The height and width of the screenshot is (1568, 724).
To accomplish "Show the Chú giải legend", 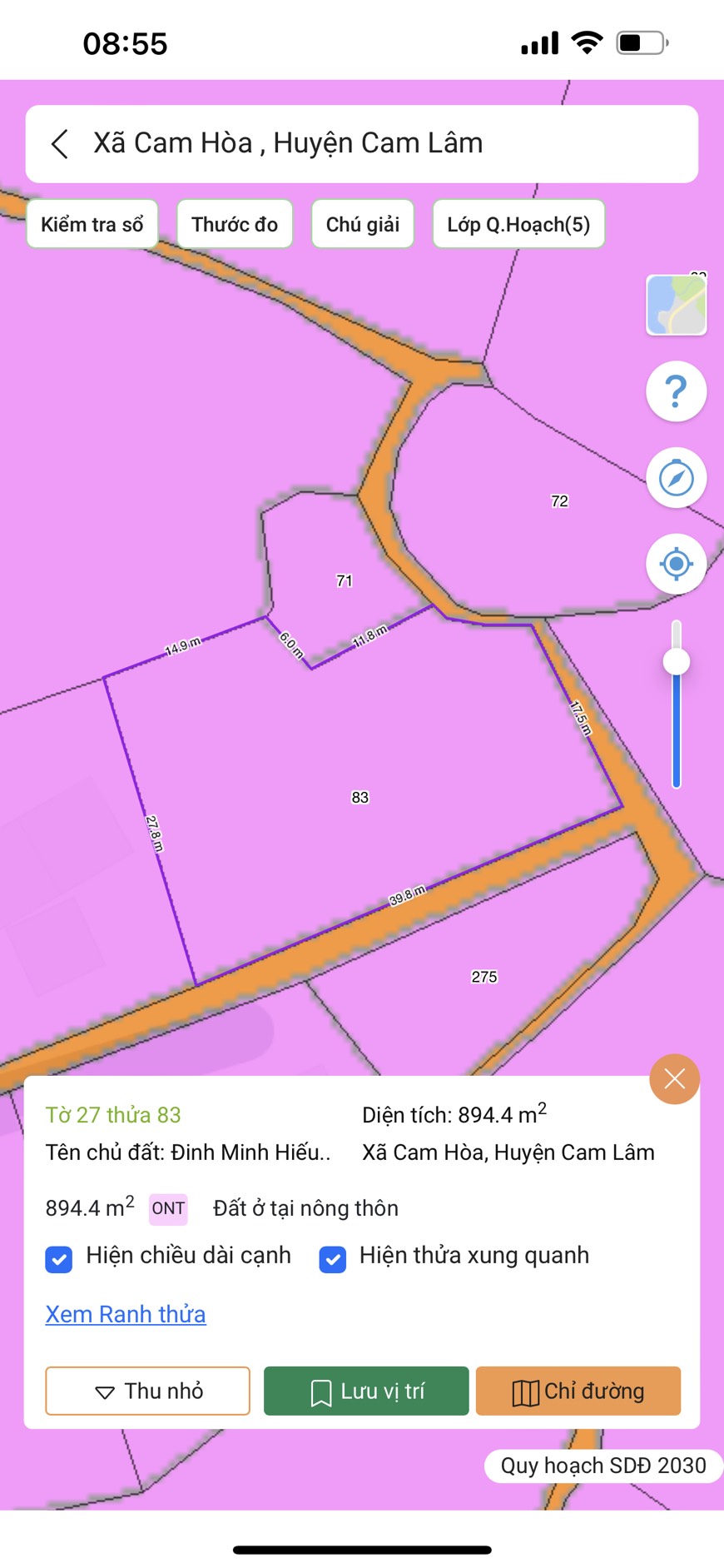I will (x=363, y=224).
